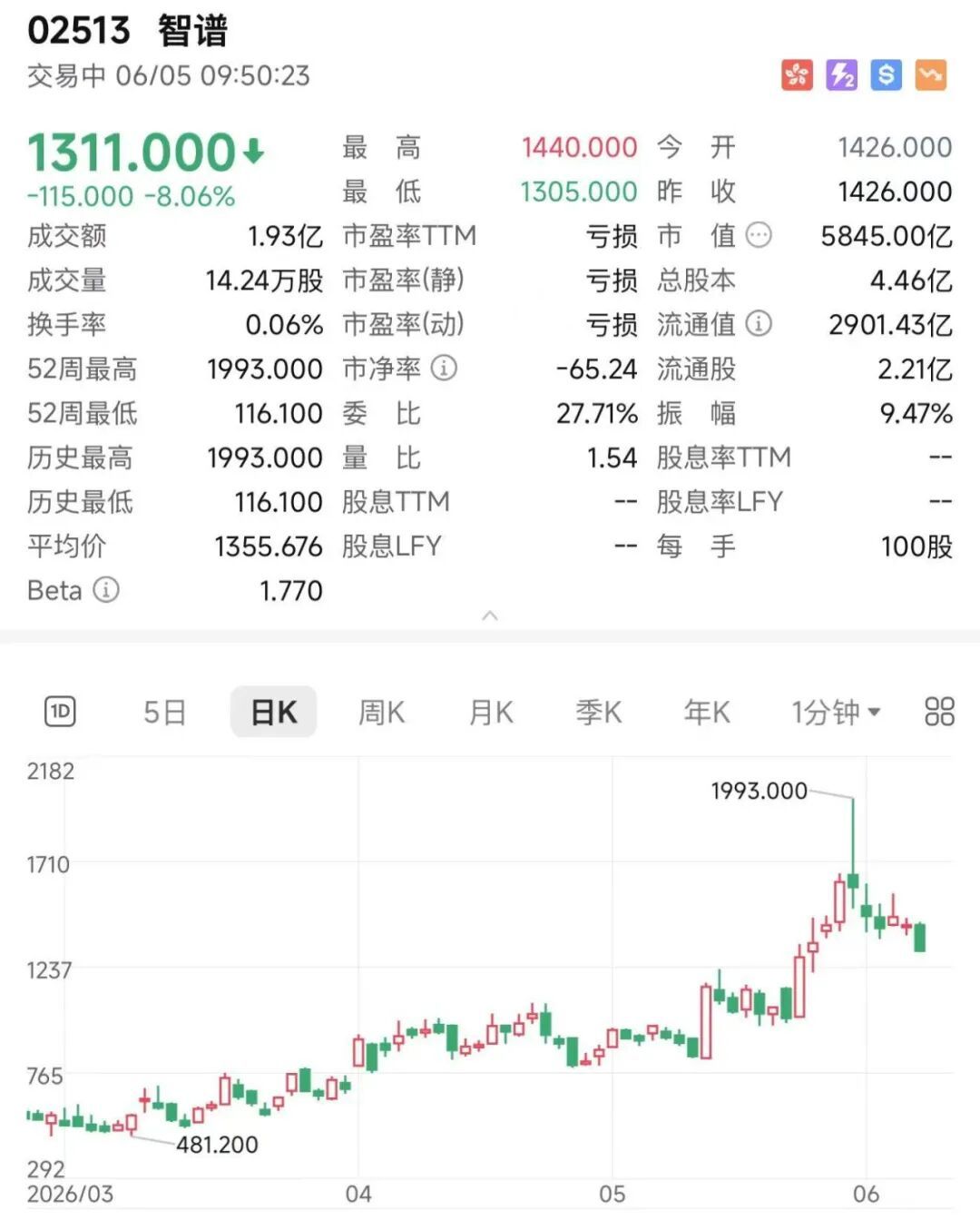Switch to the 年K chart

tap(707, 713)
